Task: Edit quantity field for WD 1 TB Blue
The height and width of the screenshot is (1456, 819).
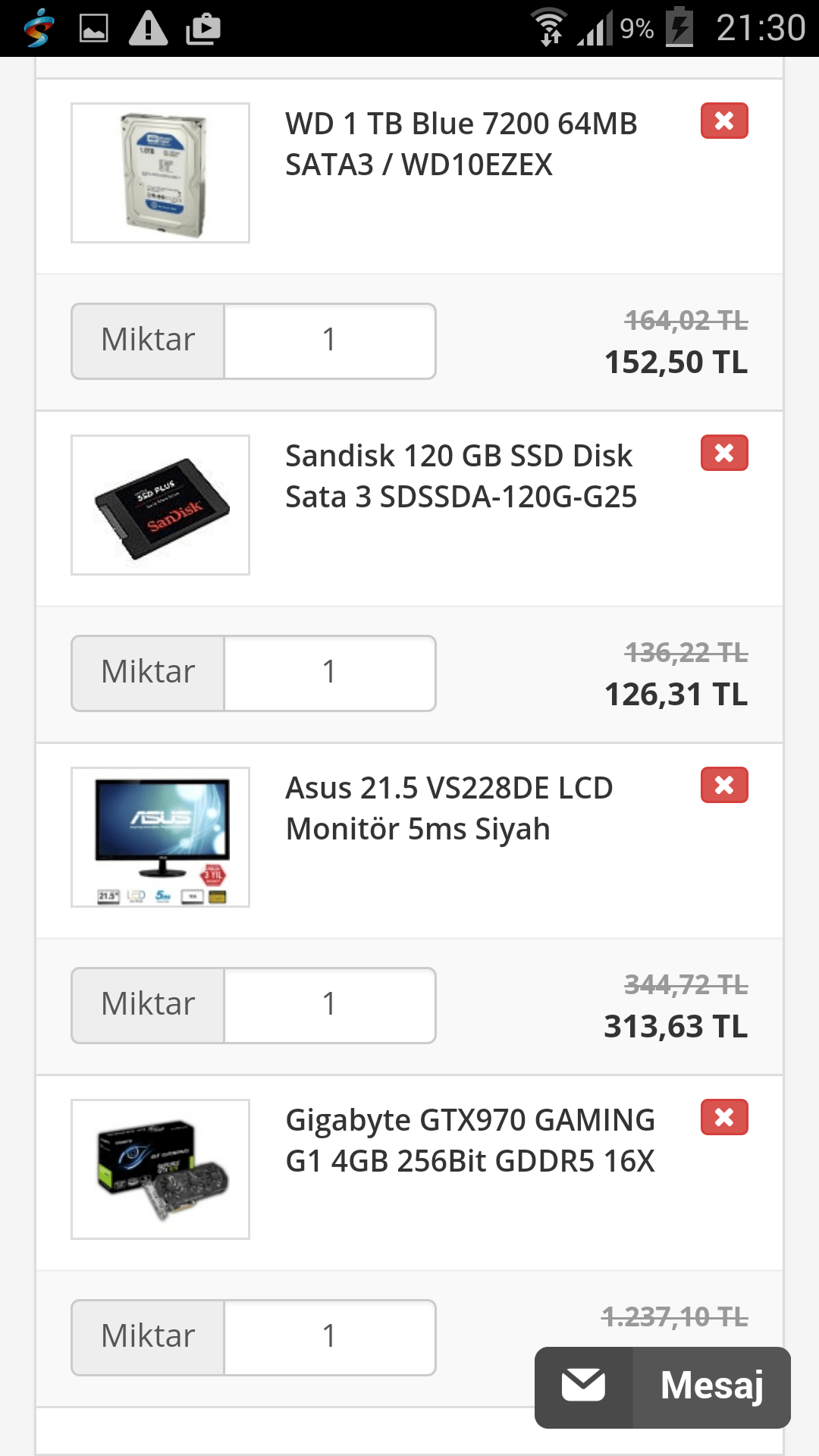Action: click(x=329, y=341)
